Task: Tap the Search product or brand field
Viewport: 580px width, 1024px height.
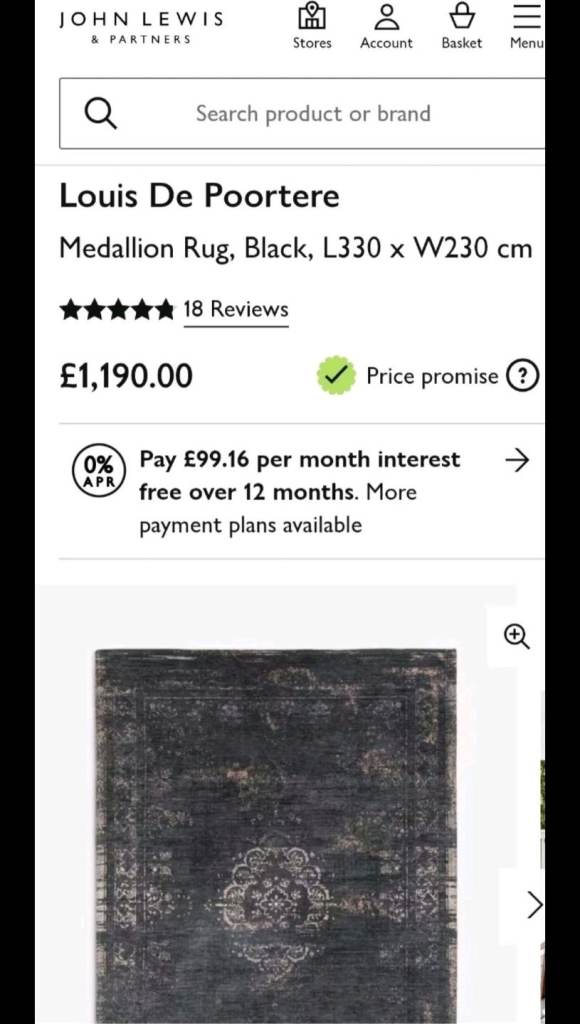Action: pos(302,114)
